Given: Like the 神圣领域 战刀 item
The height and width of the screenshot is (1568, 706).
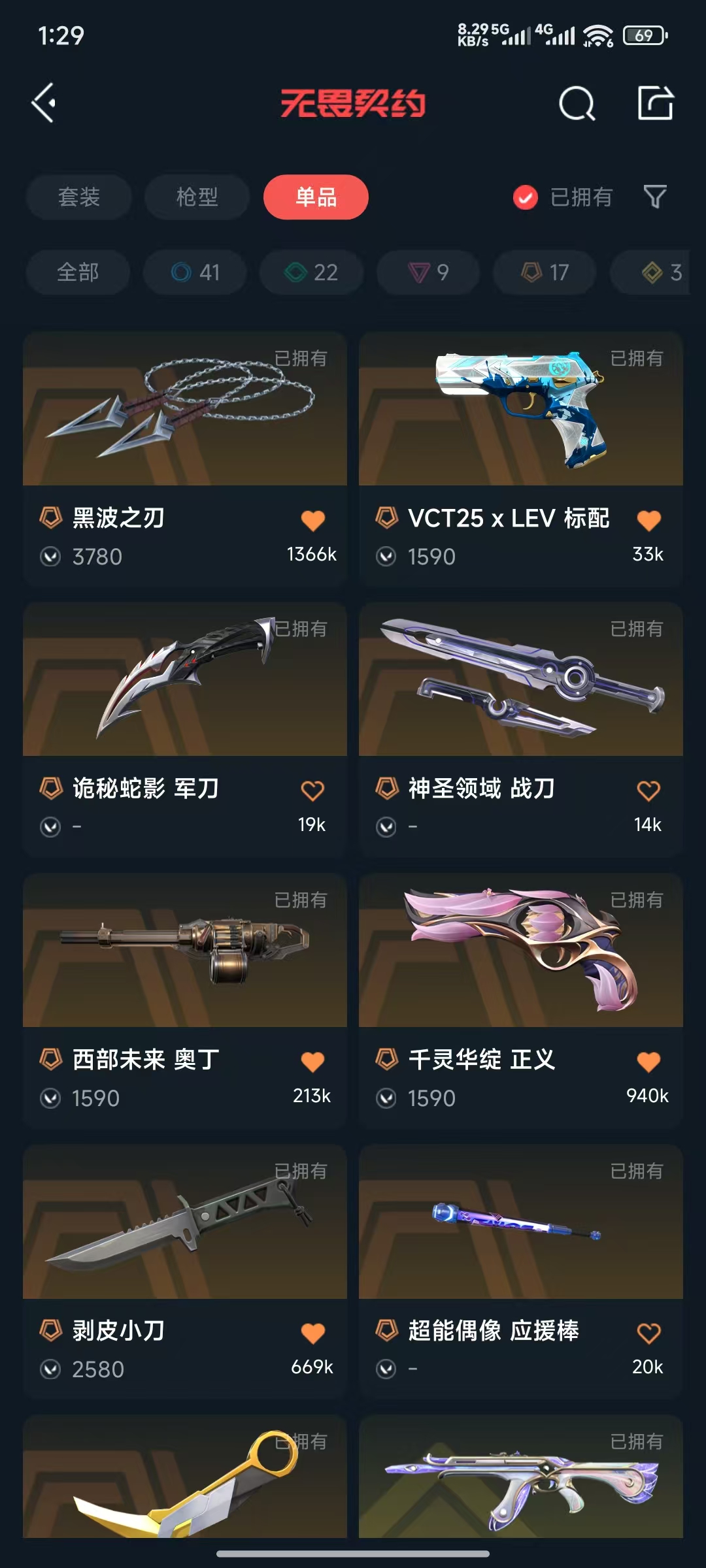Looking at the screenshot, I should tap(648, 791).
